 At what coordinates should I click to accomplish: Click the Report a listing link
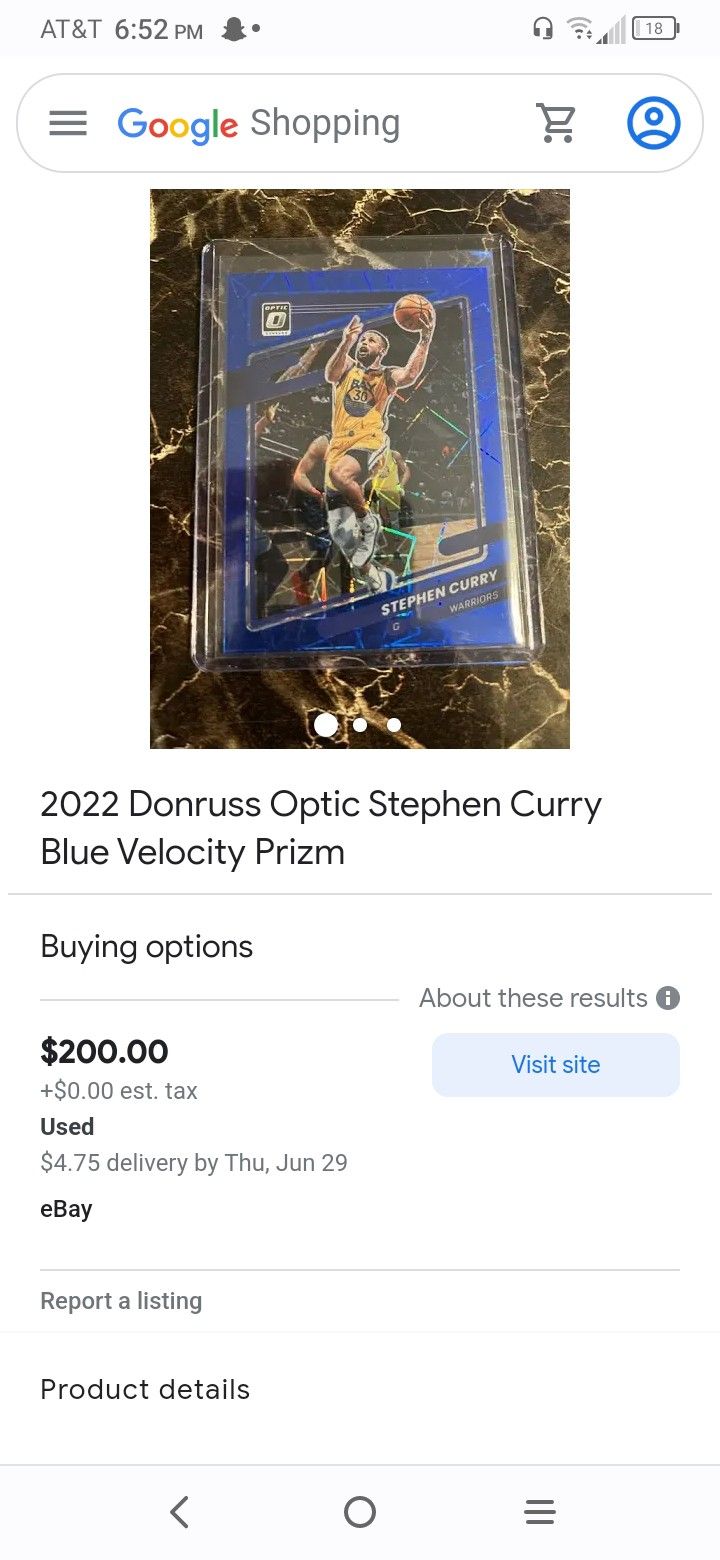point(120,1301)
